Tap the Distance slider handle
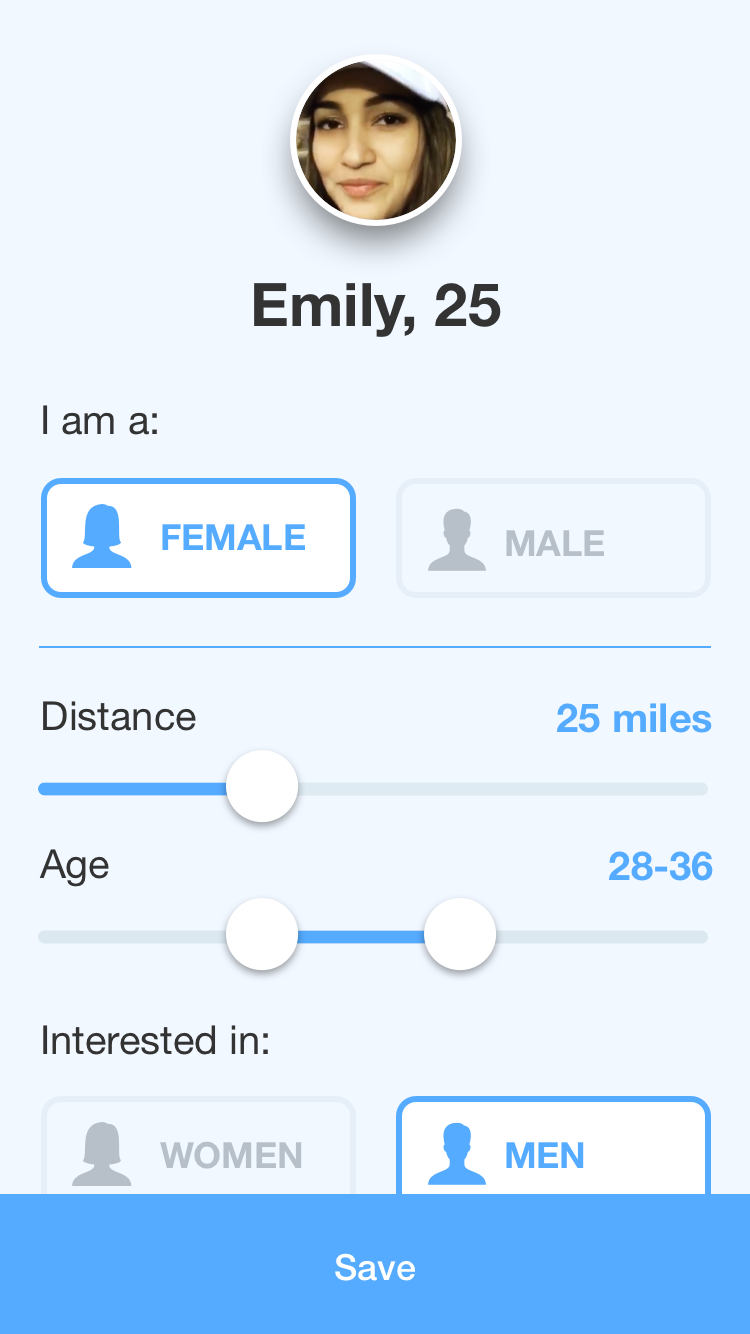The width and height of the screenshot is (750, 1334). pos(262,787)
